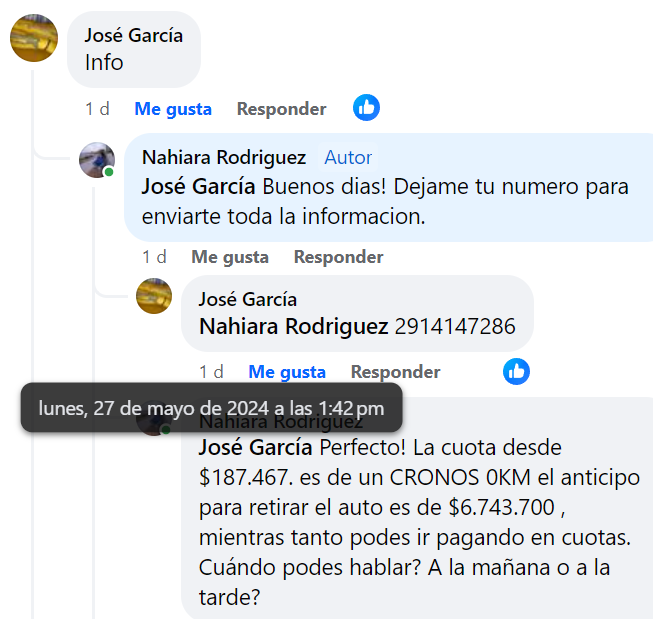Open José García's profile from the Info comment
This screenshot has height=619, width=653.
(x=133, y=35)
